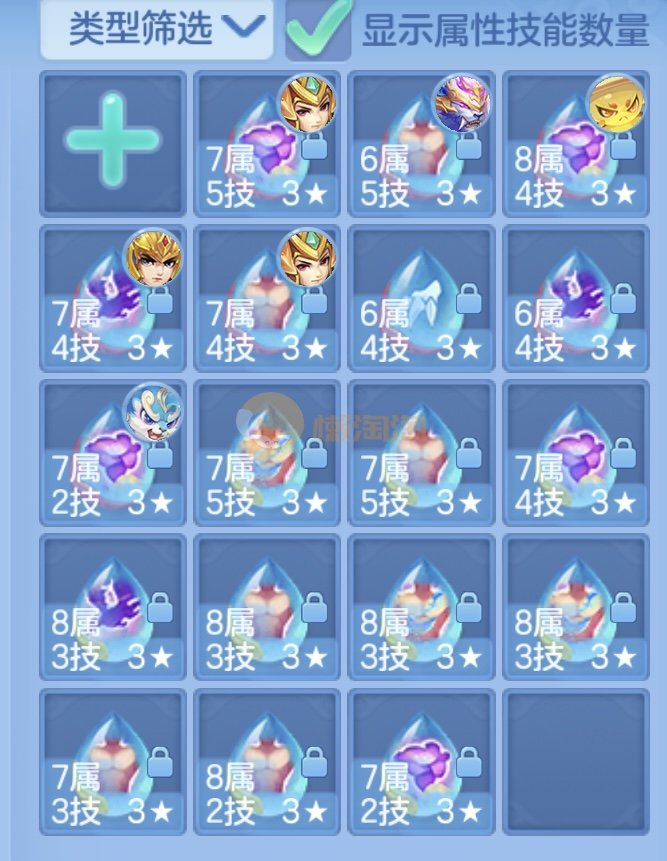Pick the 7属 5技 gem equipped by a hero
Viewport: 667px width, 861px height.
[267, 143]
